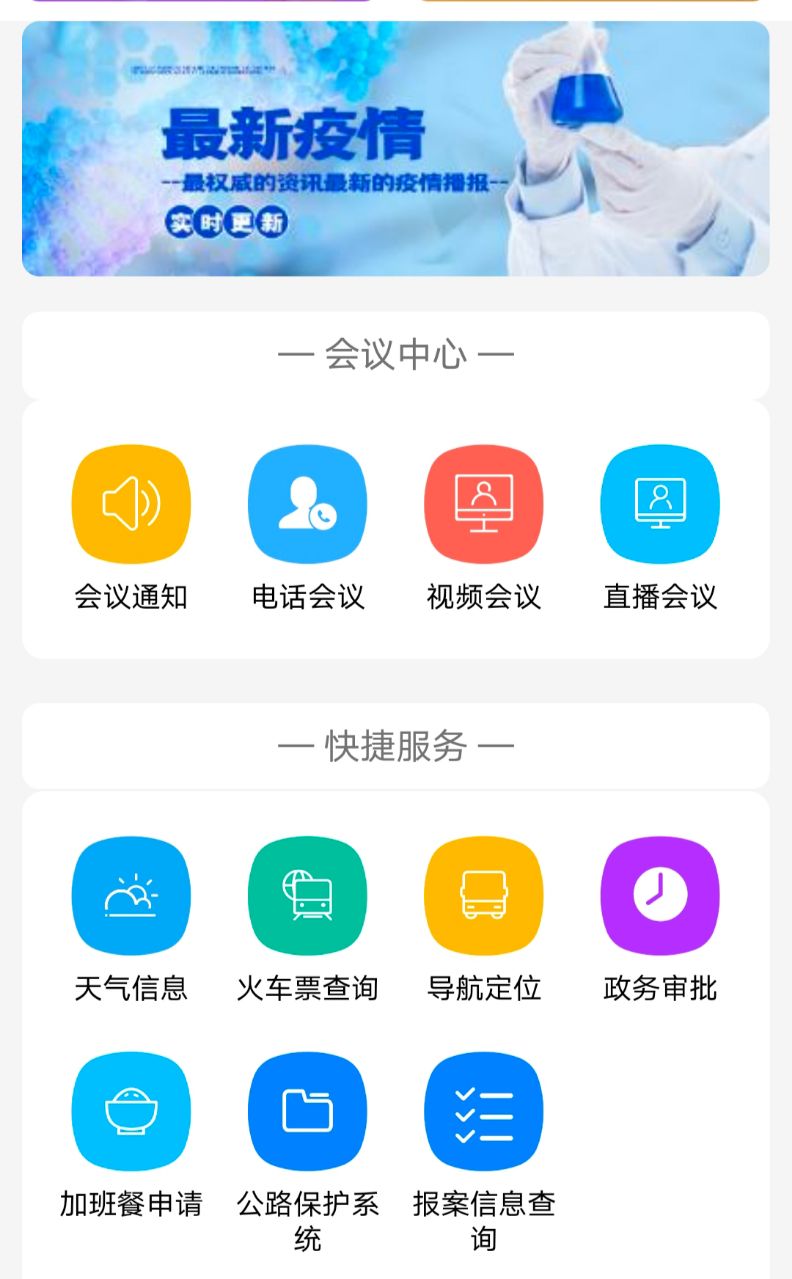Click the 直播会议 text label
The image size is (792, 1279).
[659, 596]
